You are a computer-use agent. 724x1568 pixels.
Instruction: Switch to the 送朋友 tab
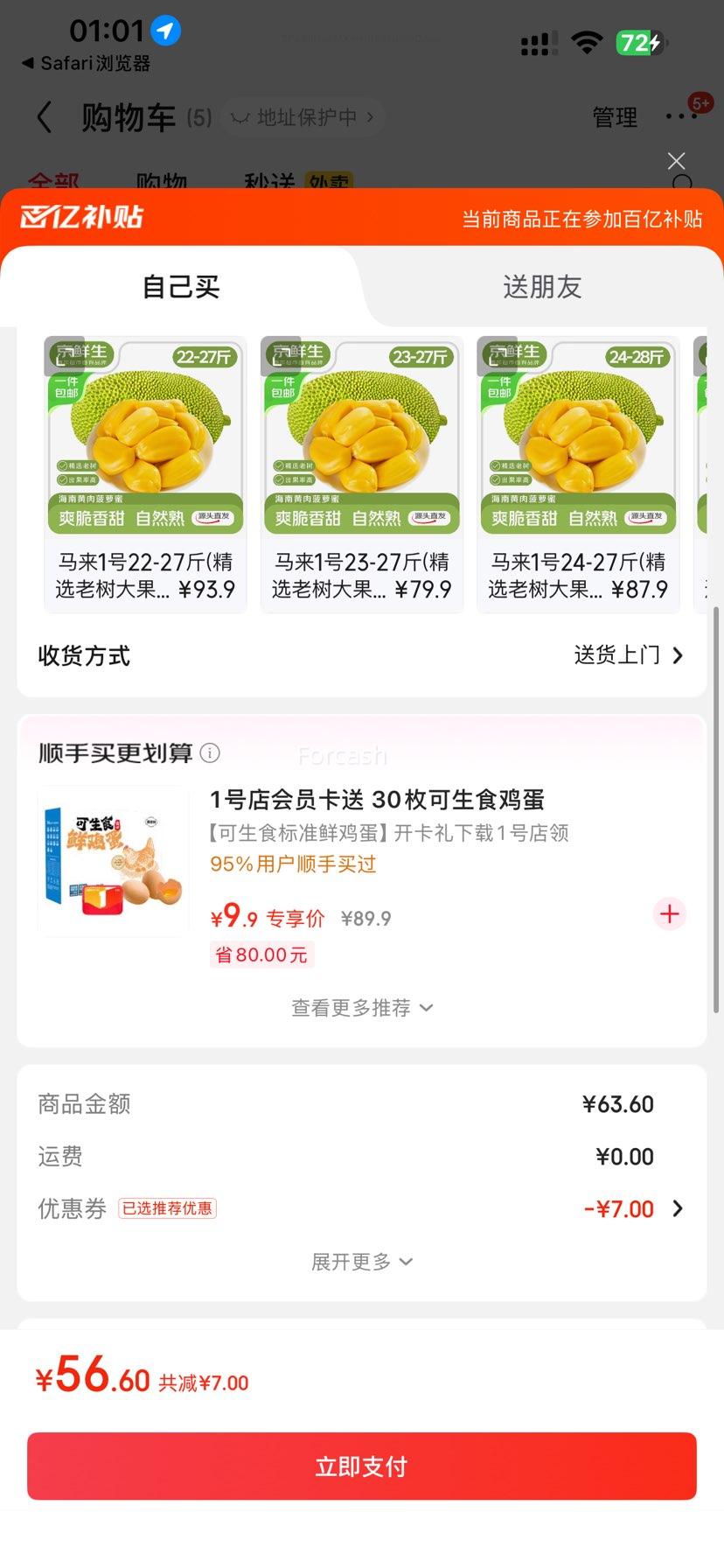(x=542, y=286)
